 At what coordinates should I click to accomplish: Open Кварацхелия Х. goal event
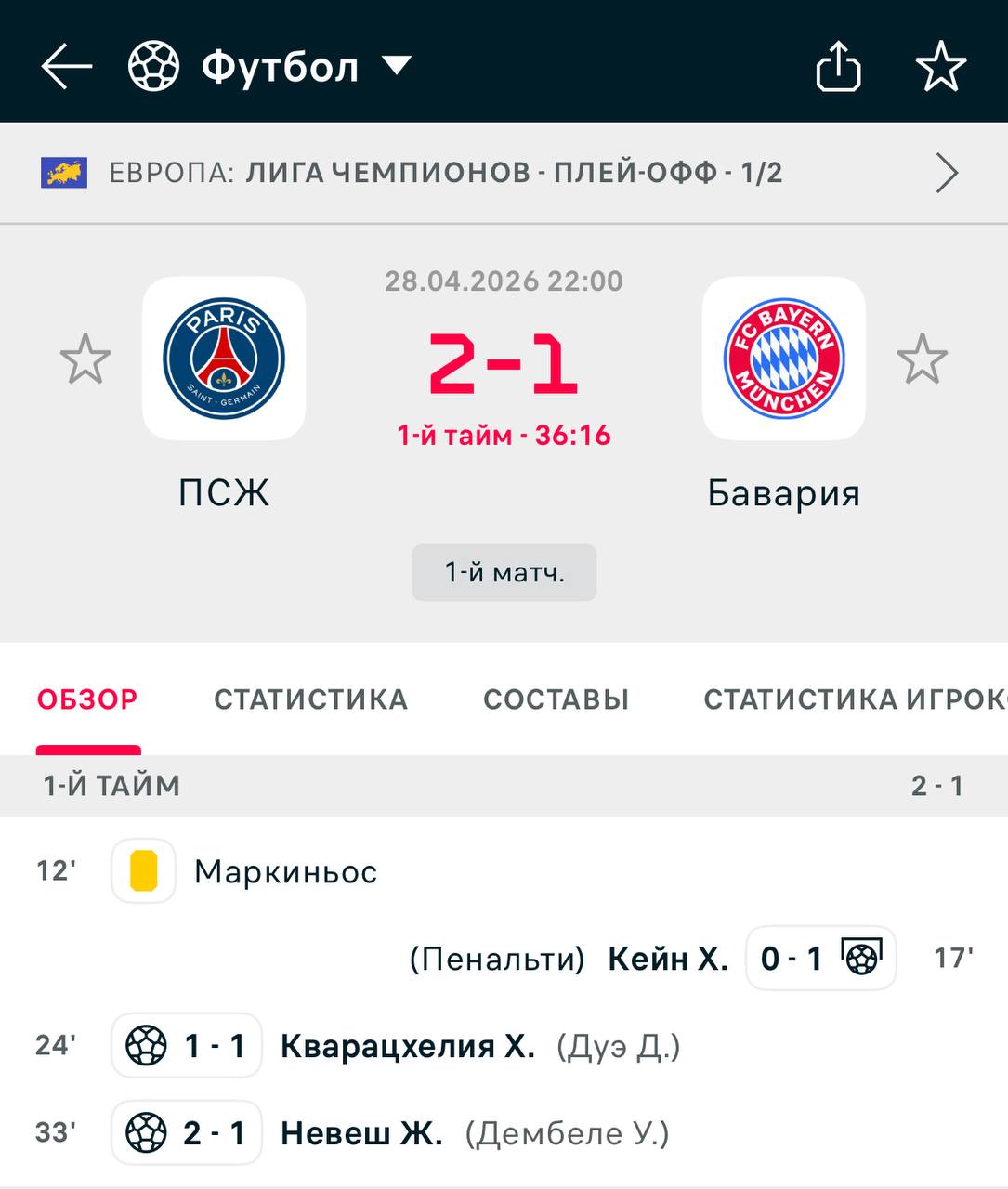[x=407, y=1046]
